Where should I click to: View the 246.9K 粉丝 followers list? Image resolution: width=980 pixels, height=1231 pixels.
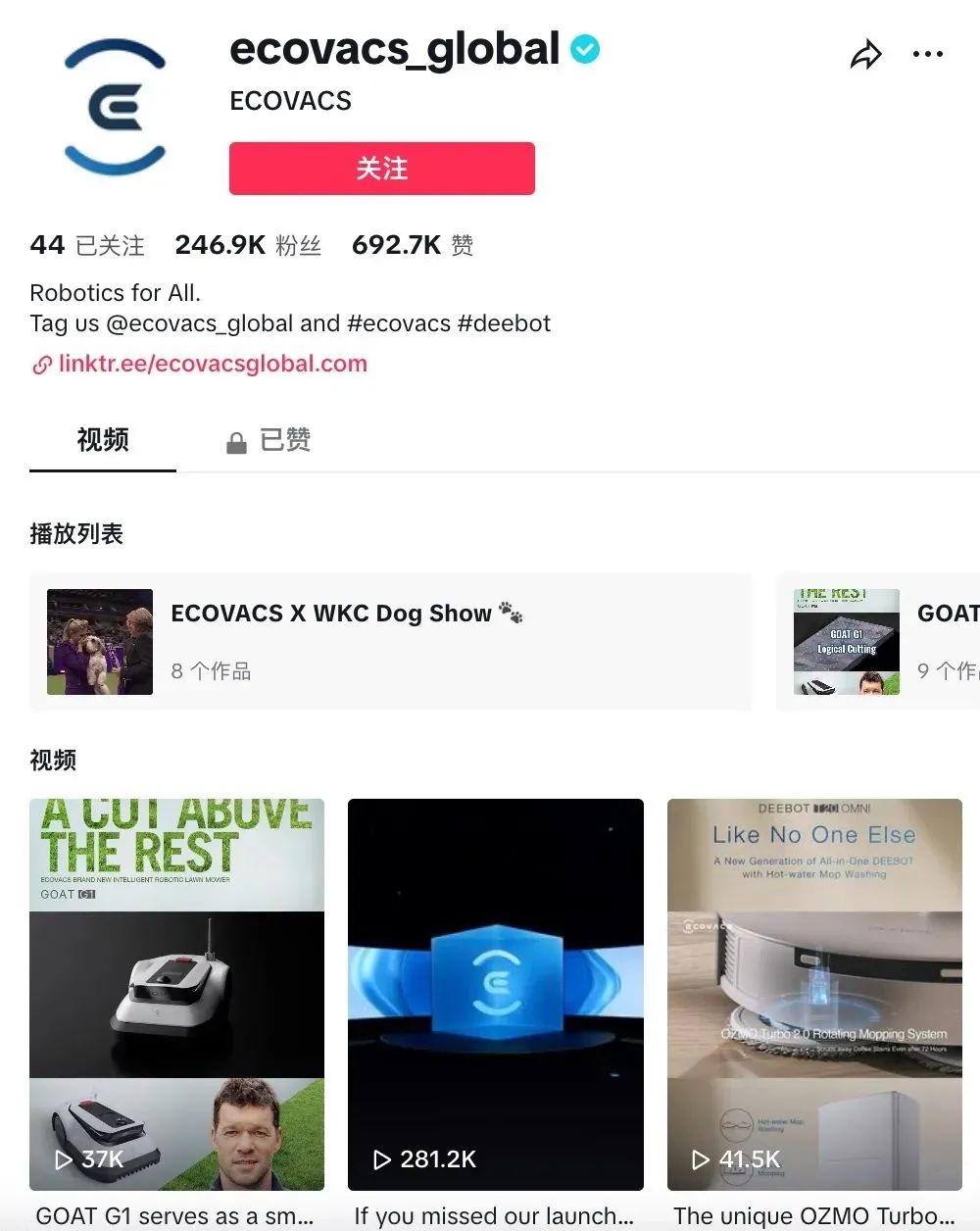(x=248, y=245)
